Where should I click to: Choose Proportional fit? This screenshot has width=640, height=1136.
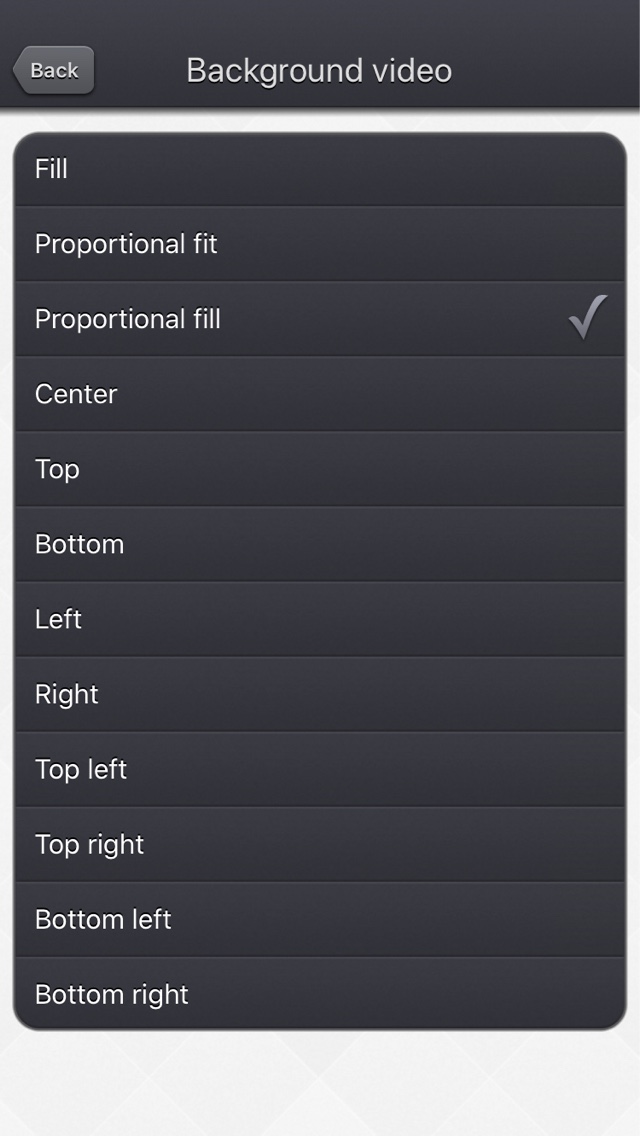(320, 244)
